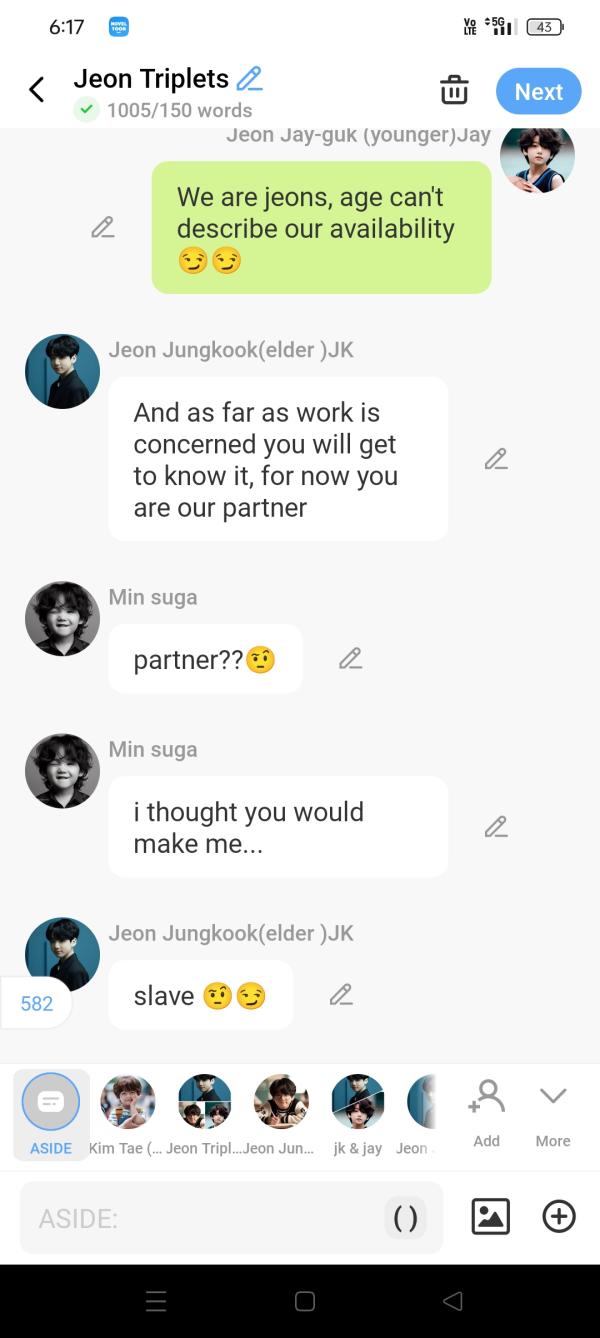The height and width of the screenshot is (1338, 600).
Task: Add a new character
Action: pyautogui.click(x=486, y=1112)
